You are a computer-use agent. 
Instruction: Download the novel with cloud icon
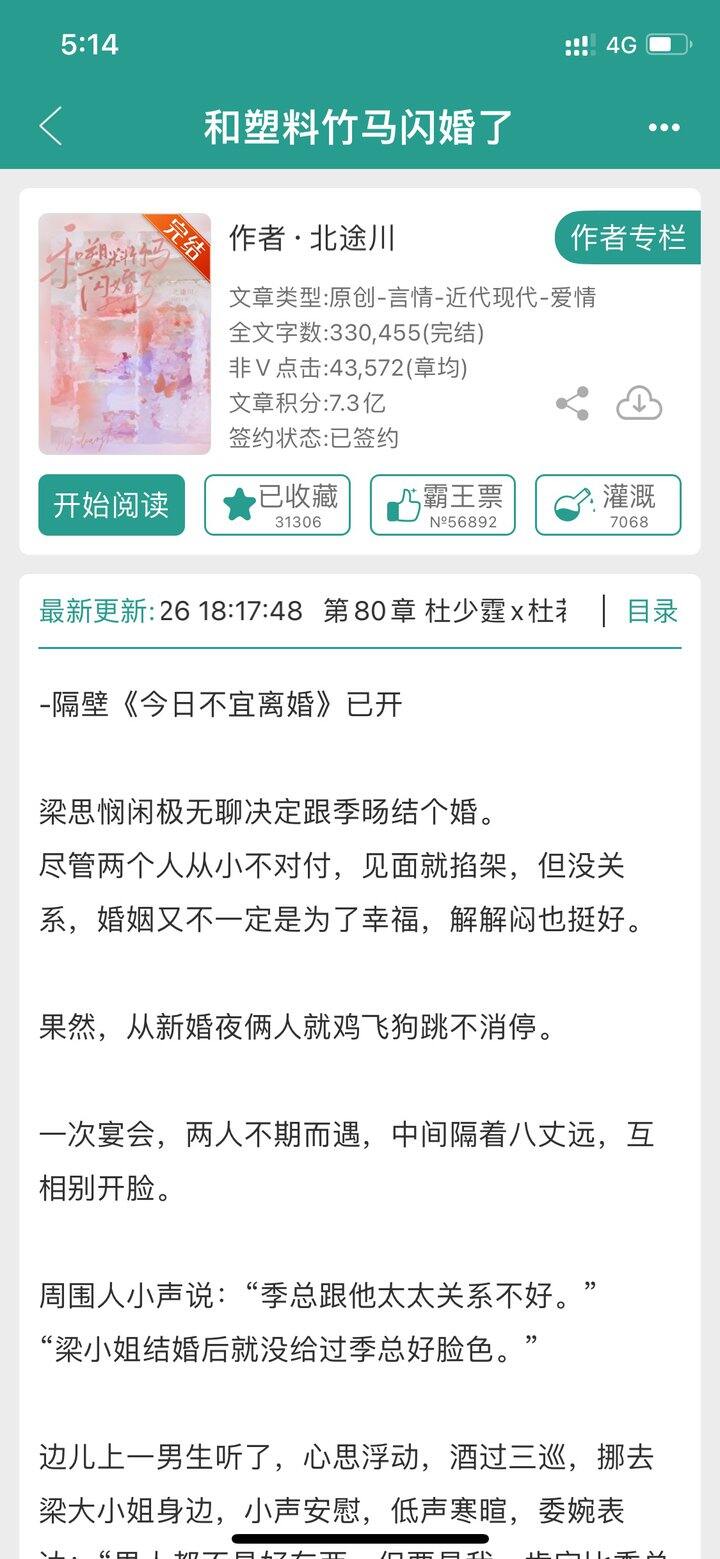[639, 404]
